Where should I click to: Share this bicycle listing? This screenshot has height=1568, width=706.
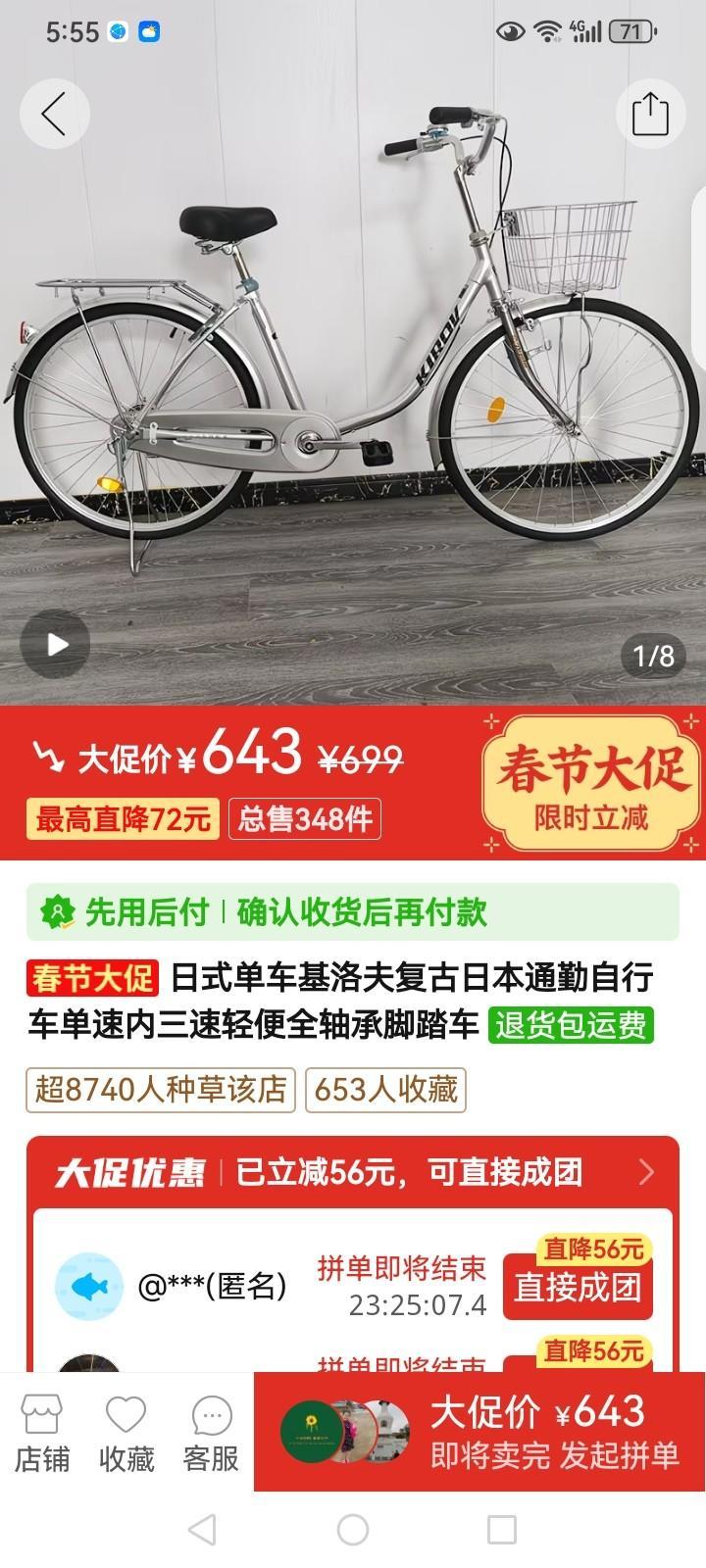point(649,115)
